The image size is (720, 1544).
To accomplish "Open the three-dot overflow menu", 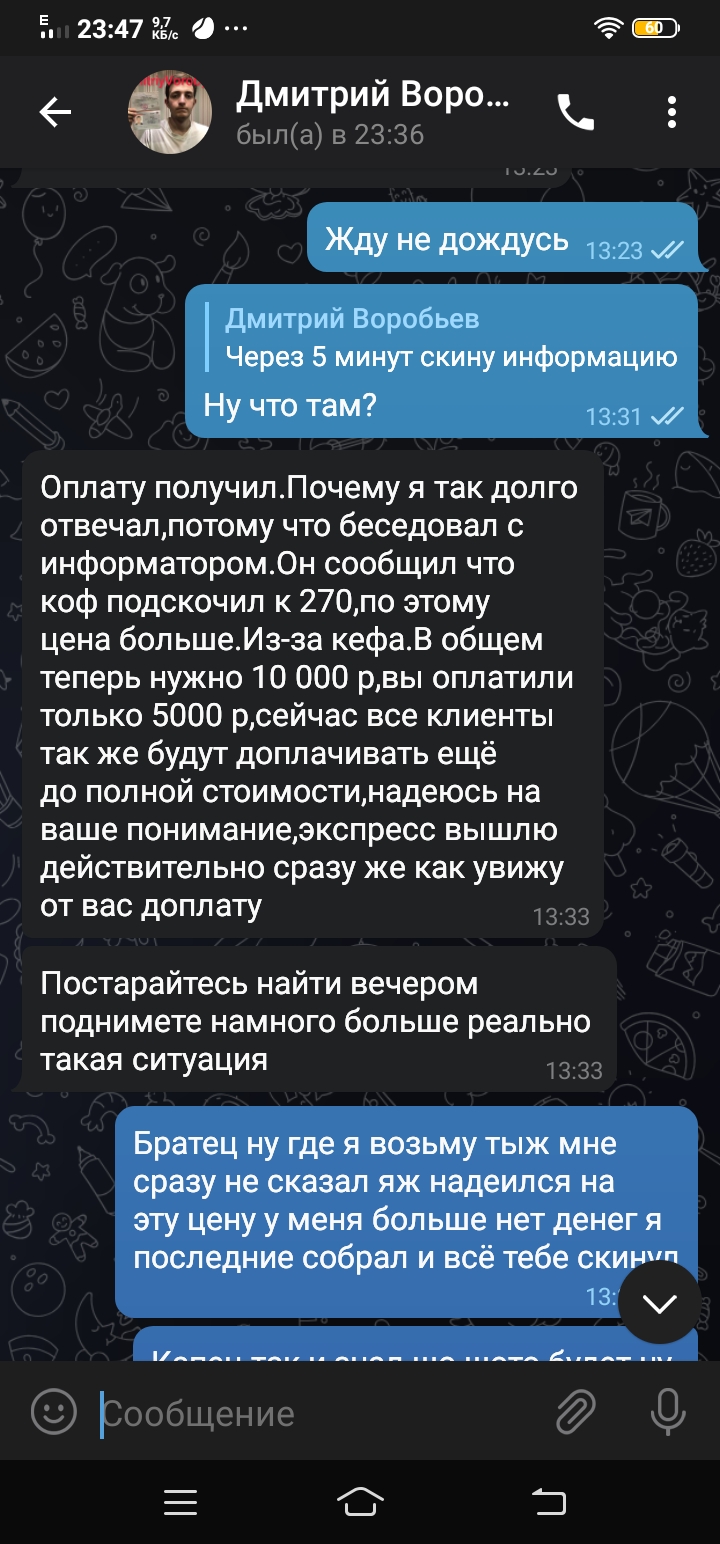I will point(672,113).
